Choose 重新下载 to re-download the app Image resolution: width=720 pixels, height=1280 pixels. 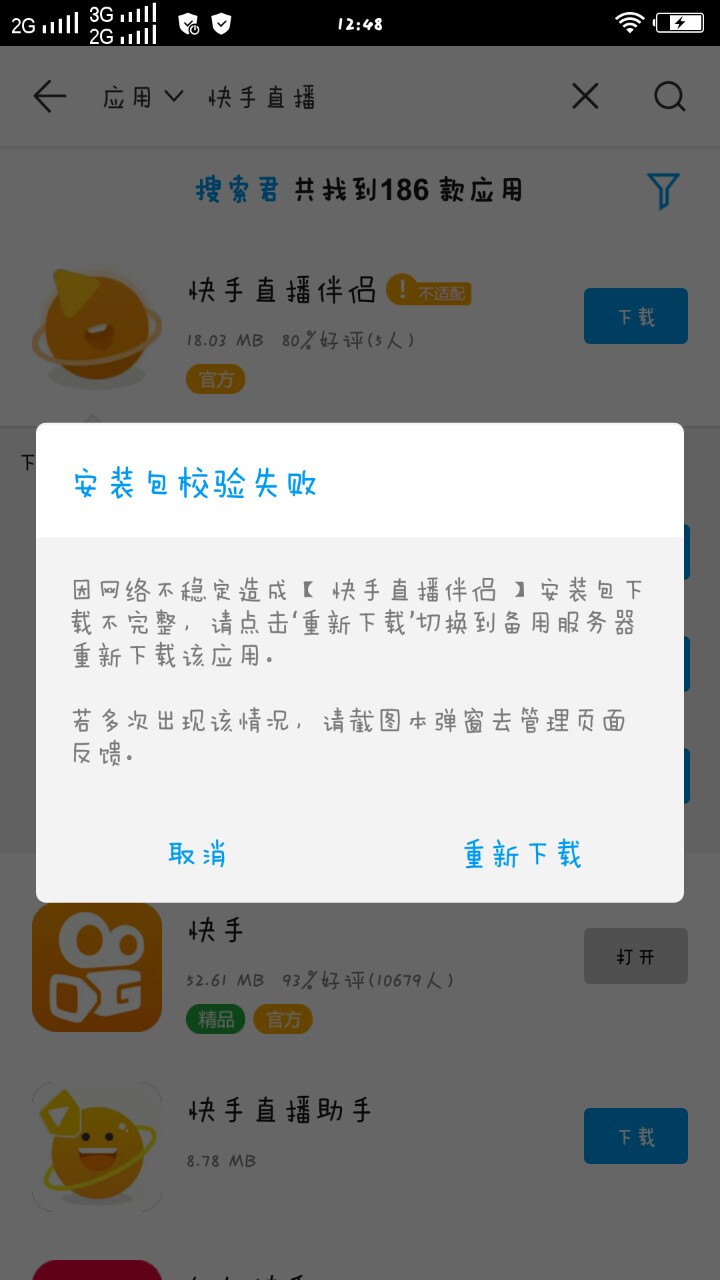click(522, 853)
